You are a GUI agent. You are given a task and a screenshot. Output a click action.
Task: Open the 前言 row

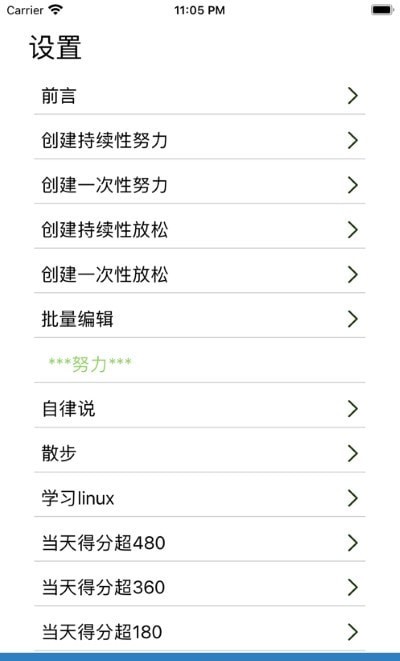click(199, 96)
